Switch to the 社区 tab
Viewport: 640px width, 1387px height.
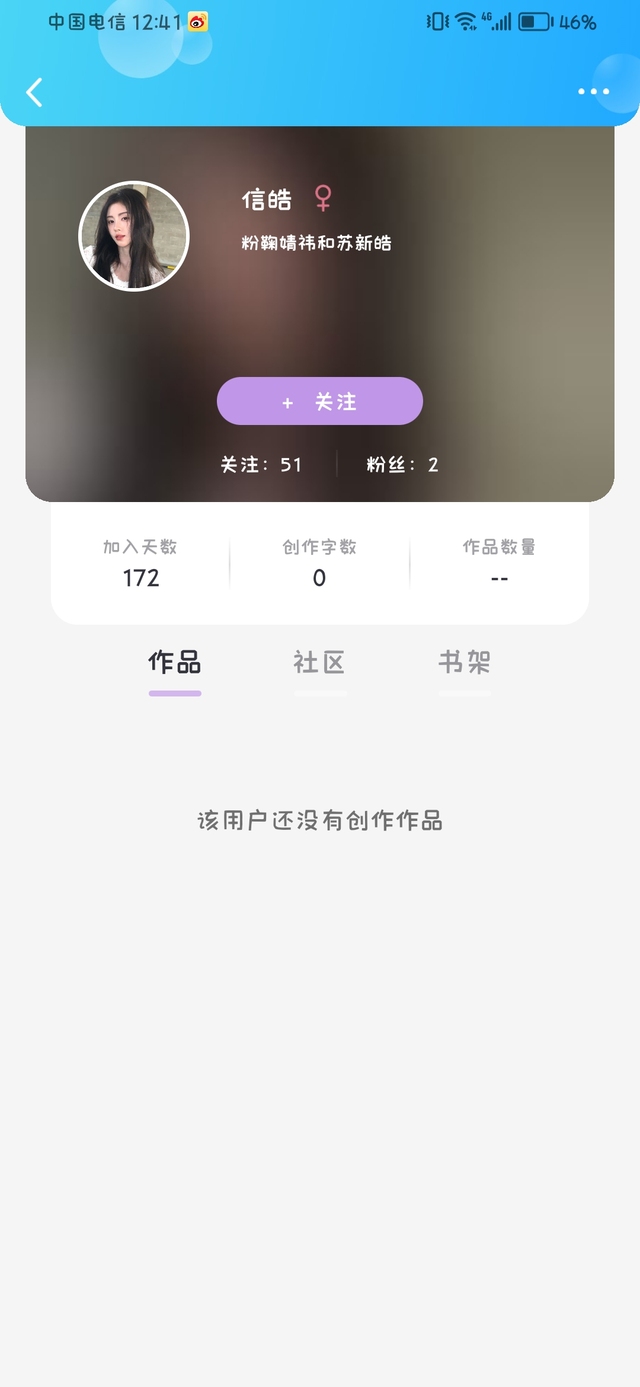point(319,662)
